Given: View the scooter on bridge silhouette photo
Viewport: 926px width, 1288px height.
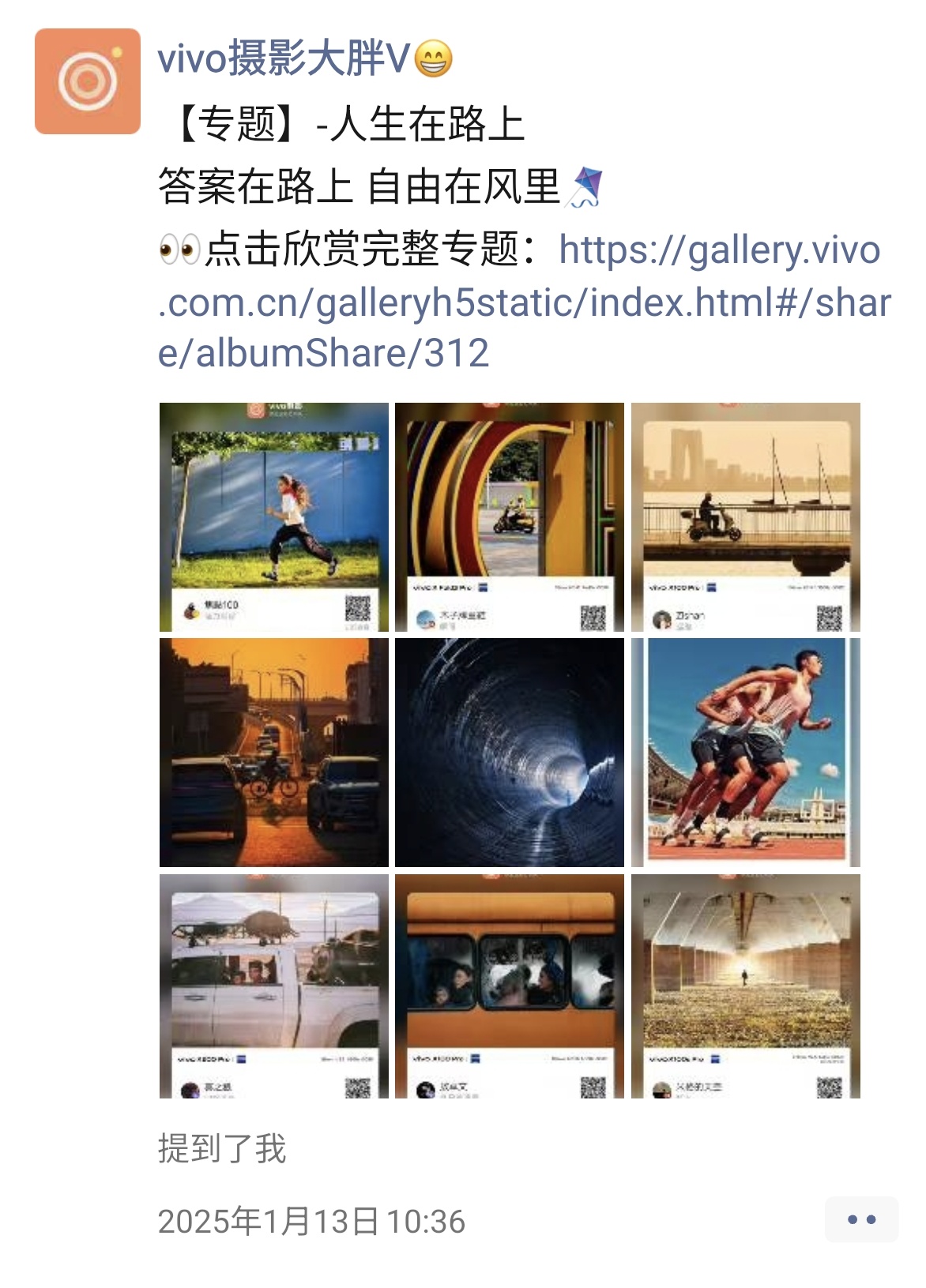Looking at the screenshot, I should pyautogui.click(x=745, y=517).
